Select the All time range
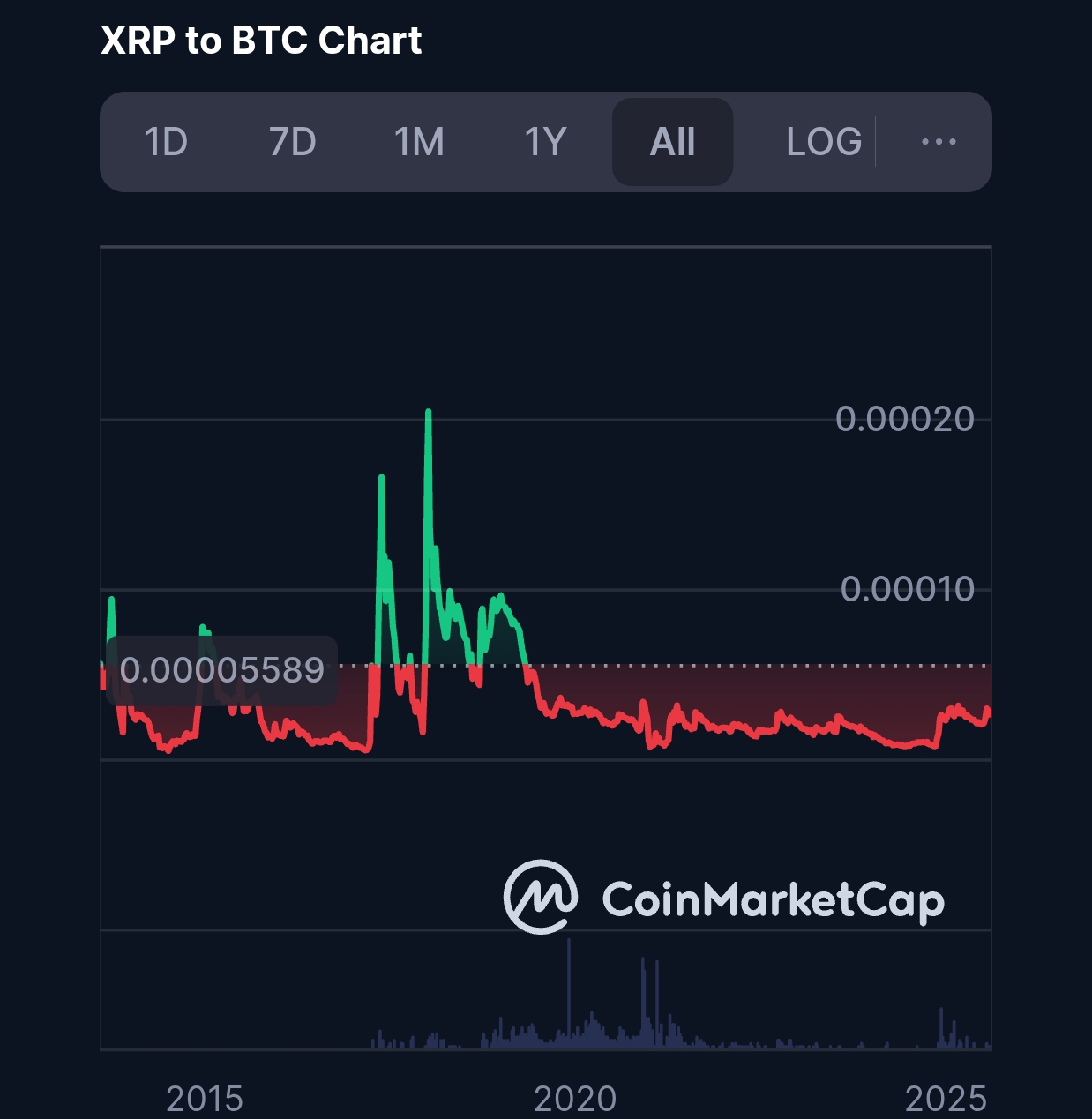 tap(672, 142)
